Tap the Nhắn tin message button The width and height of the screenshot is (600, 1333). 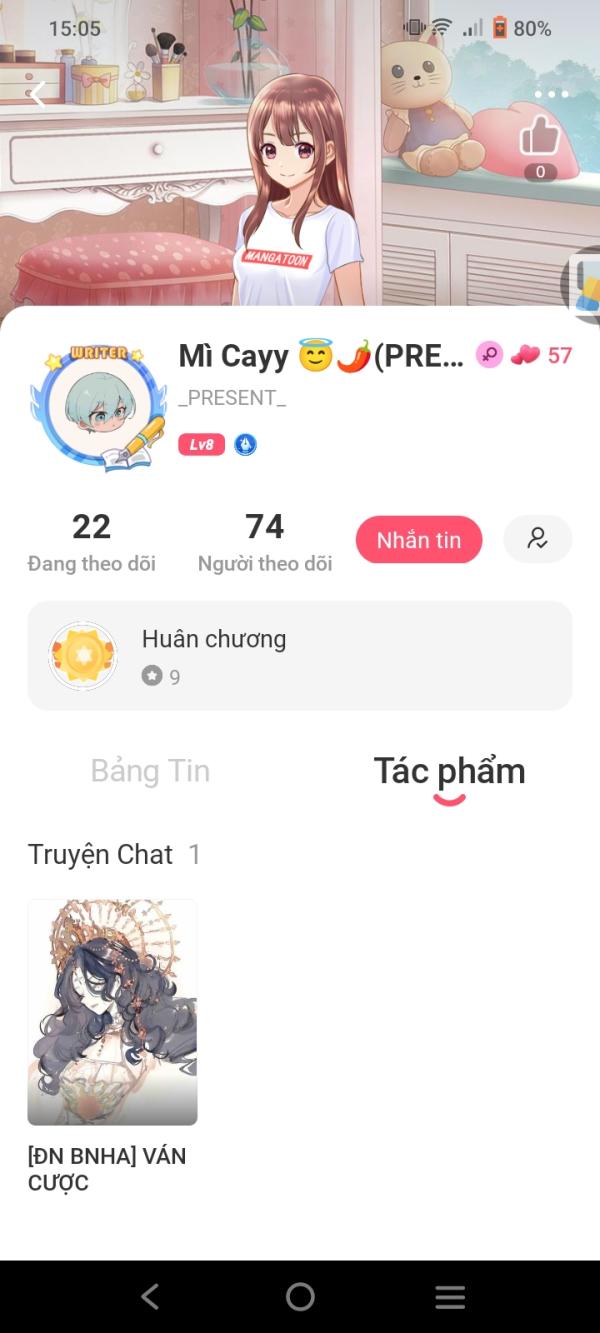point(419,540)
